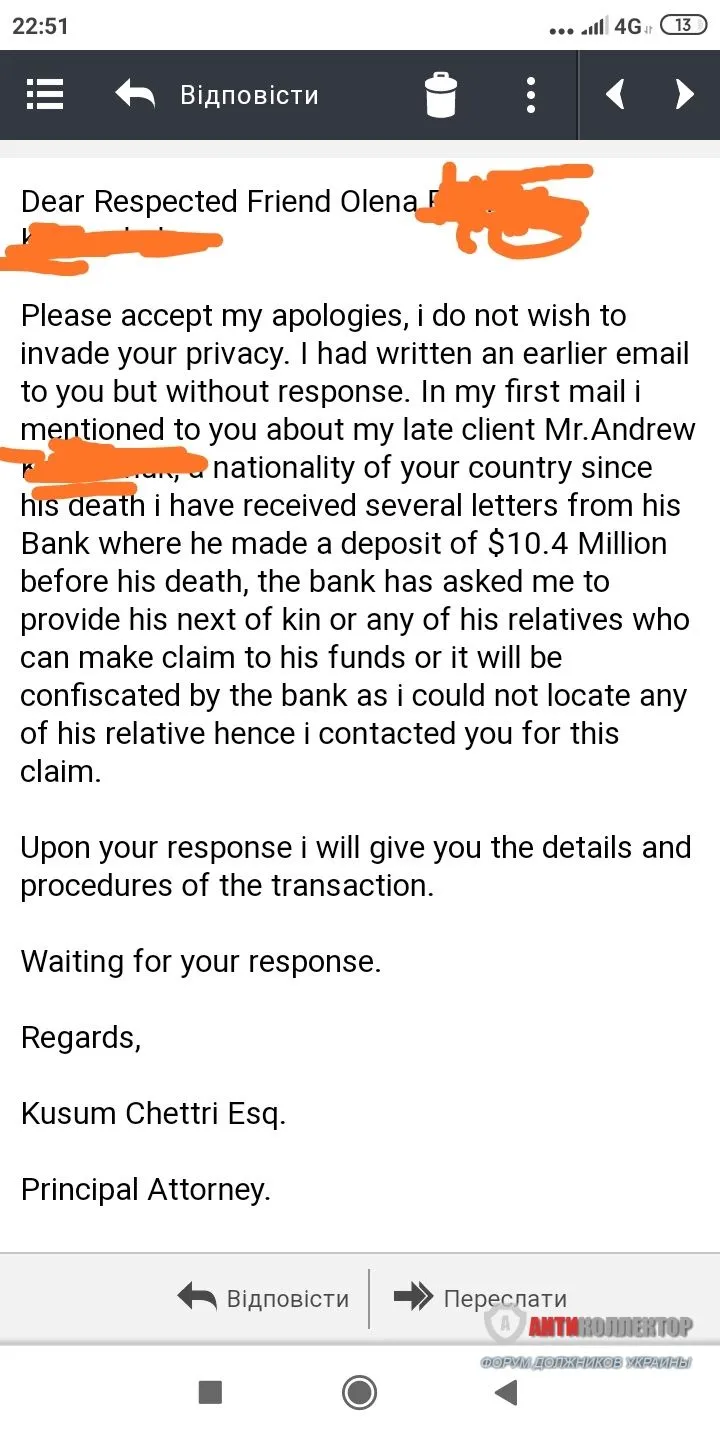
Task: Go to the previous email
Action: point(616,95)
